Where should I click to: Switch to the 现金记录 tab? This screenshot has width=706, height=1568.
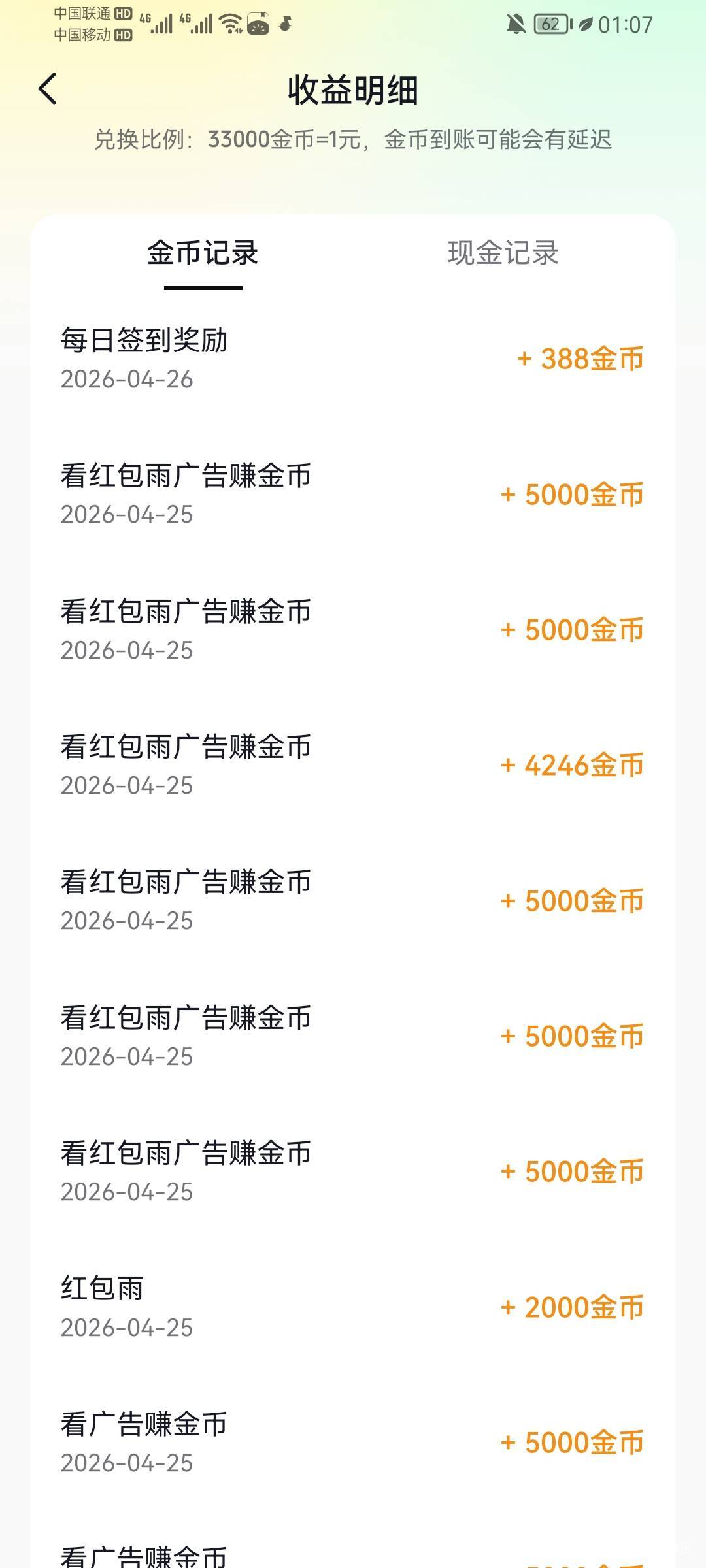click(x=503, y=253)
